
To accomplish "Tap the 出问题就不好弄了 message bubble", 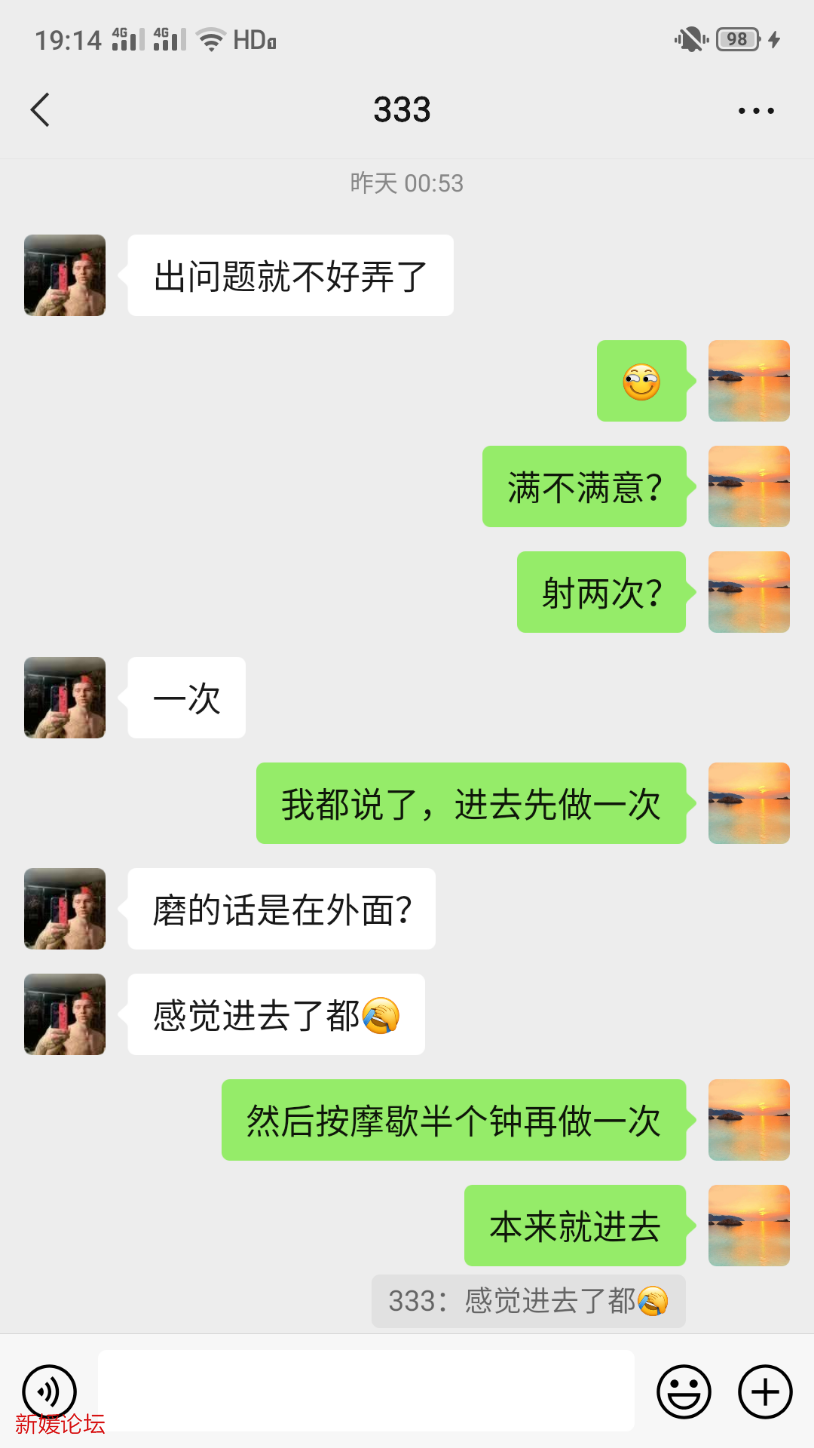I will point(290,275).
